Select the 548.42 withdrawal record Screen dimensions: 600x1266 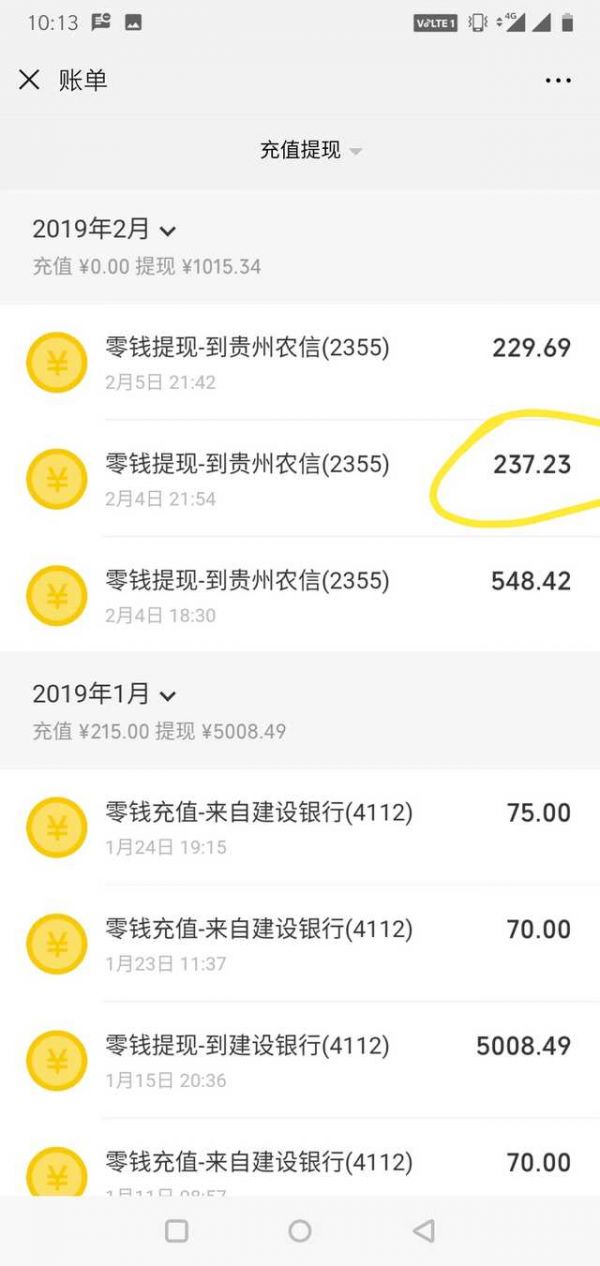(x=300, y=595)
